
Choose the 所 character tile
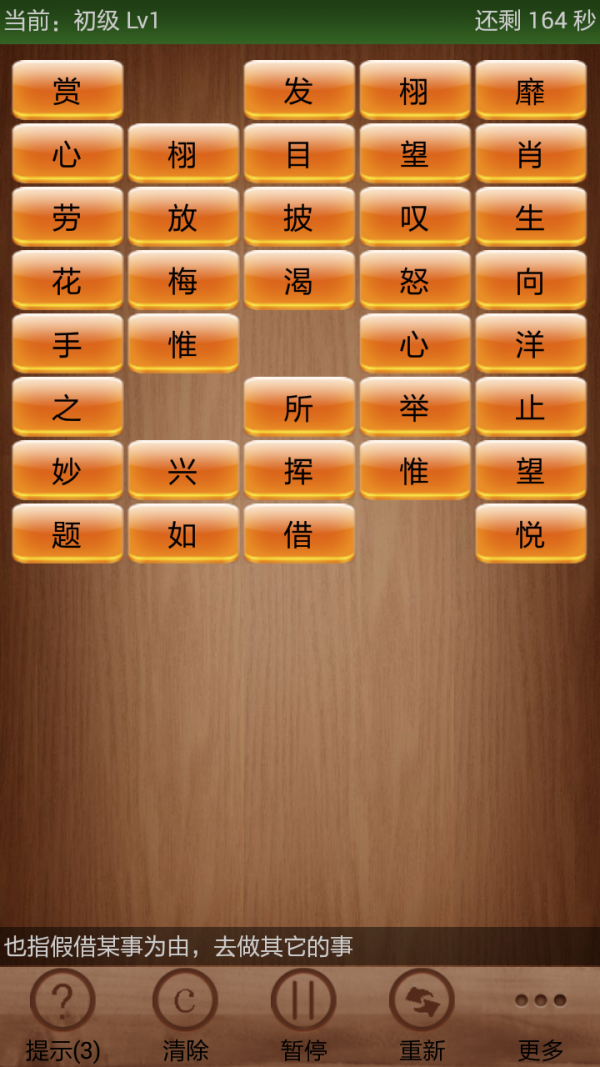(x=298, y=407)
